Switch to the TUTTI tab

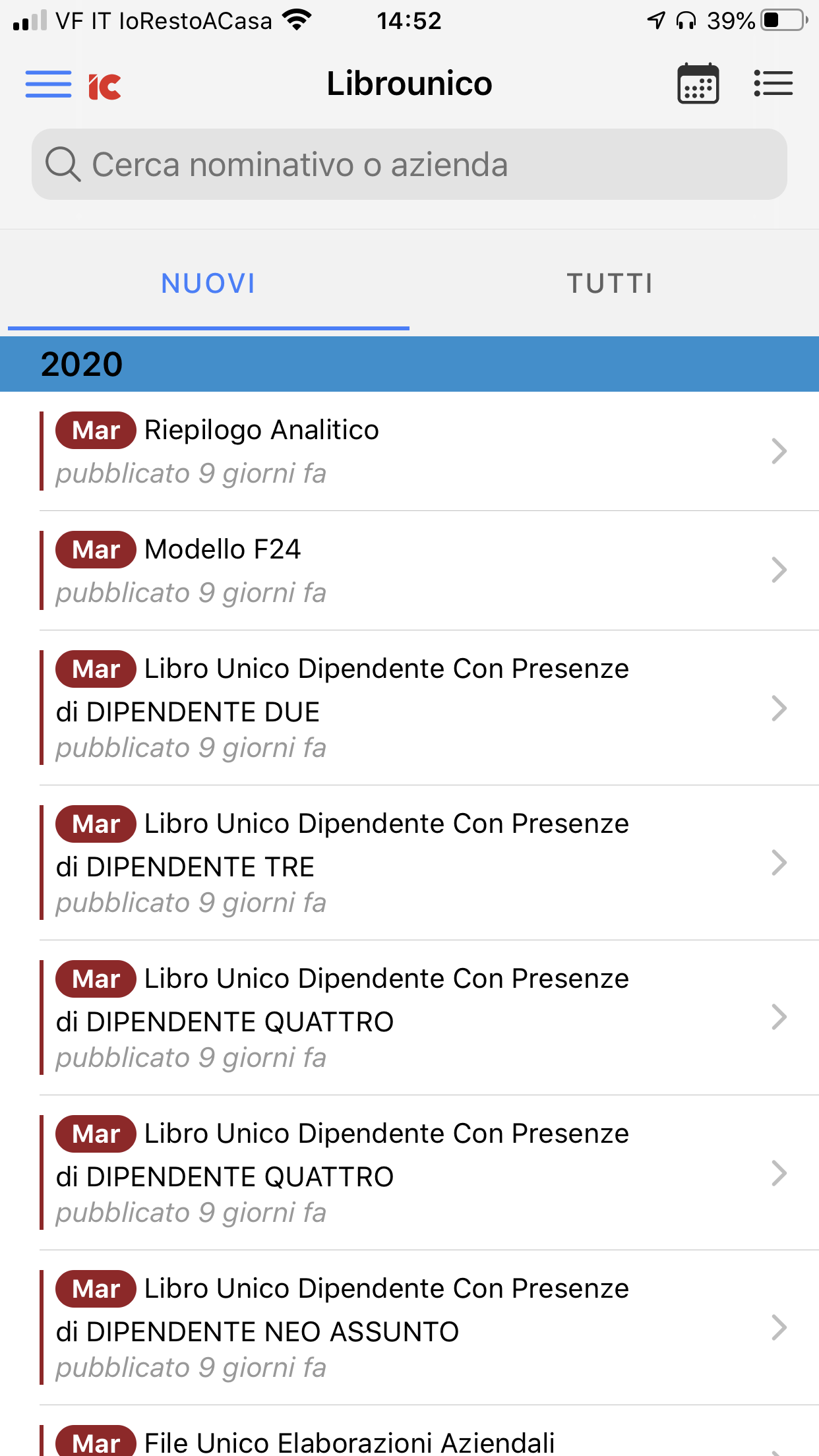click(x=610, y=284)
